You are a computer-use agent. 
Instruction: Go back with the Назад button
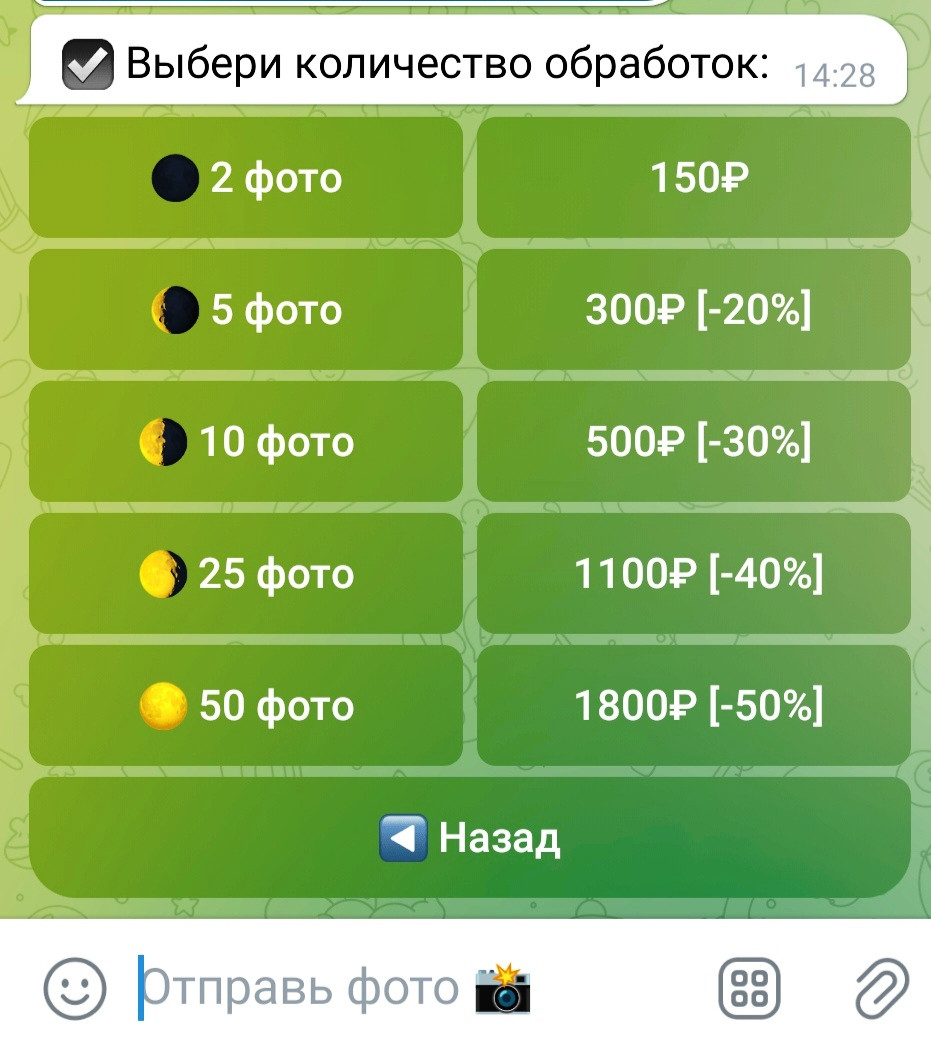tap(470, 838)
